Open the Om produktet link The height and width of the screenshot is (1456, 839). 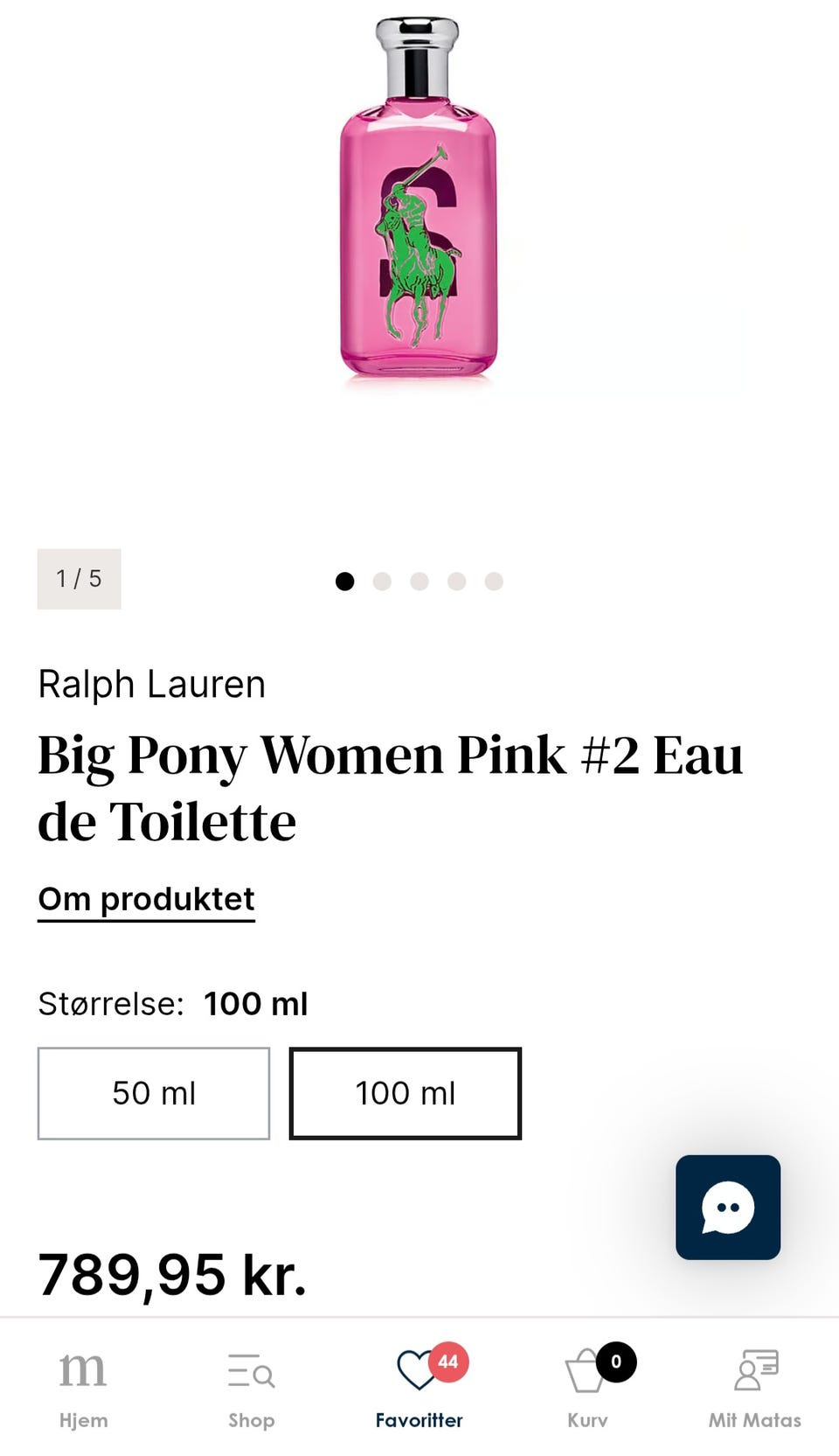click(x=146, y=900)
